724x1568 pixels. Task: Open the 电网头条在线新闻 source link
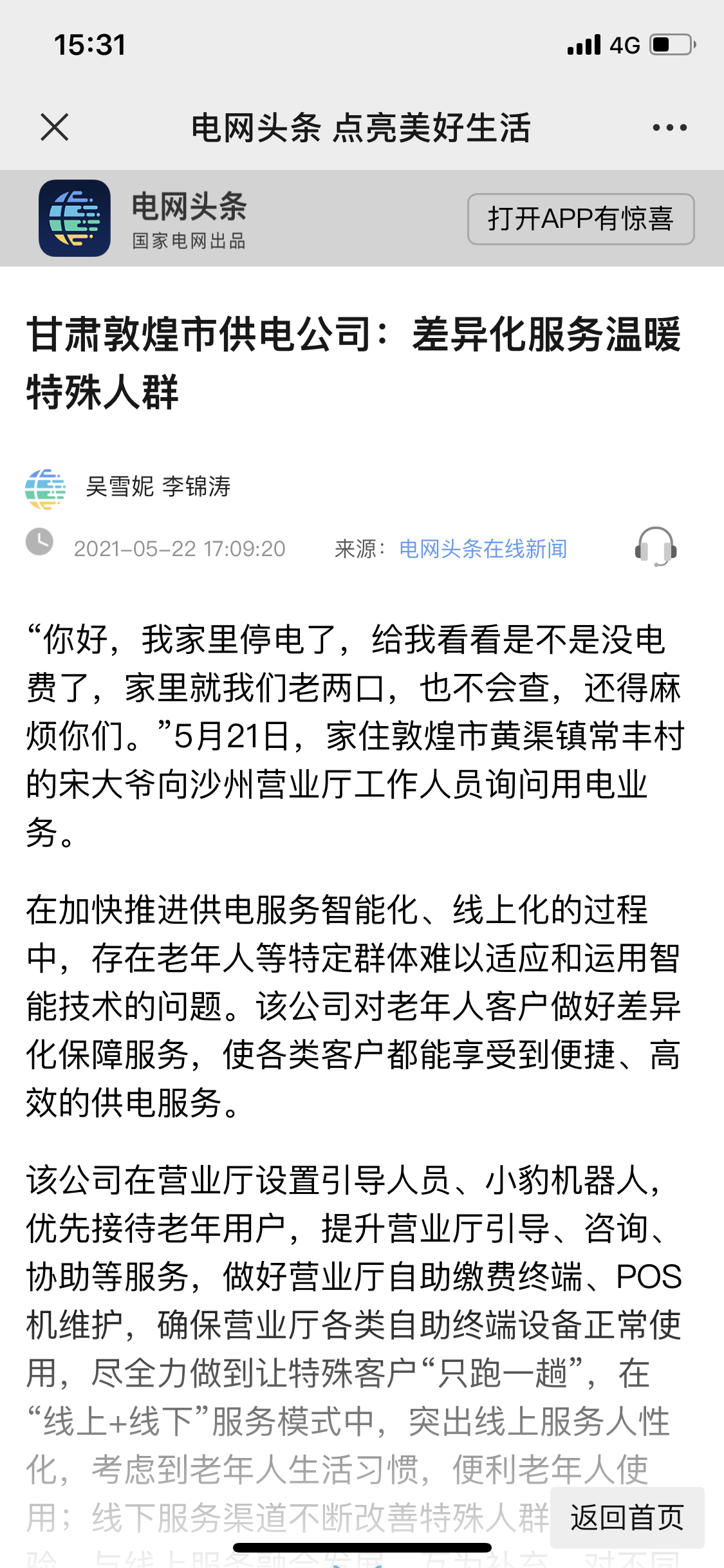click(483, 548)
